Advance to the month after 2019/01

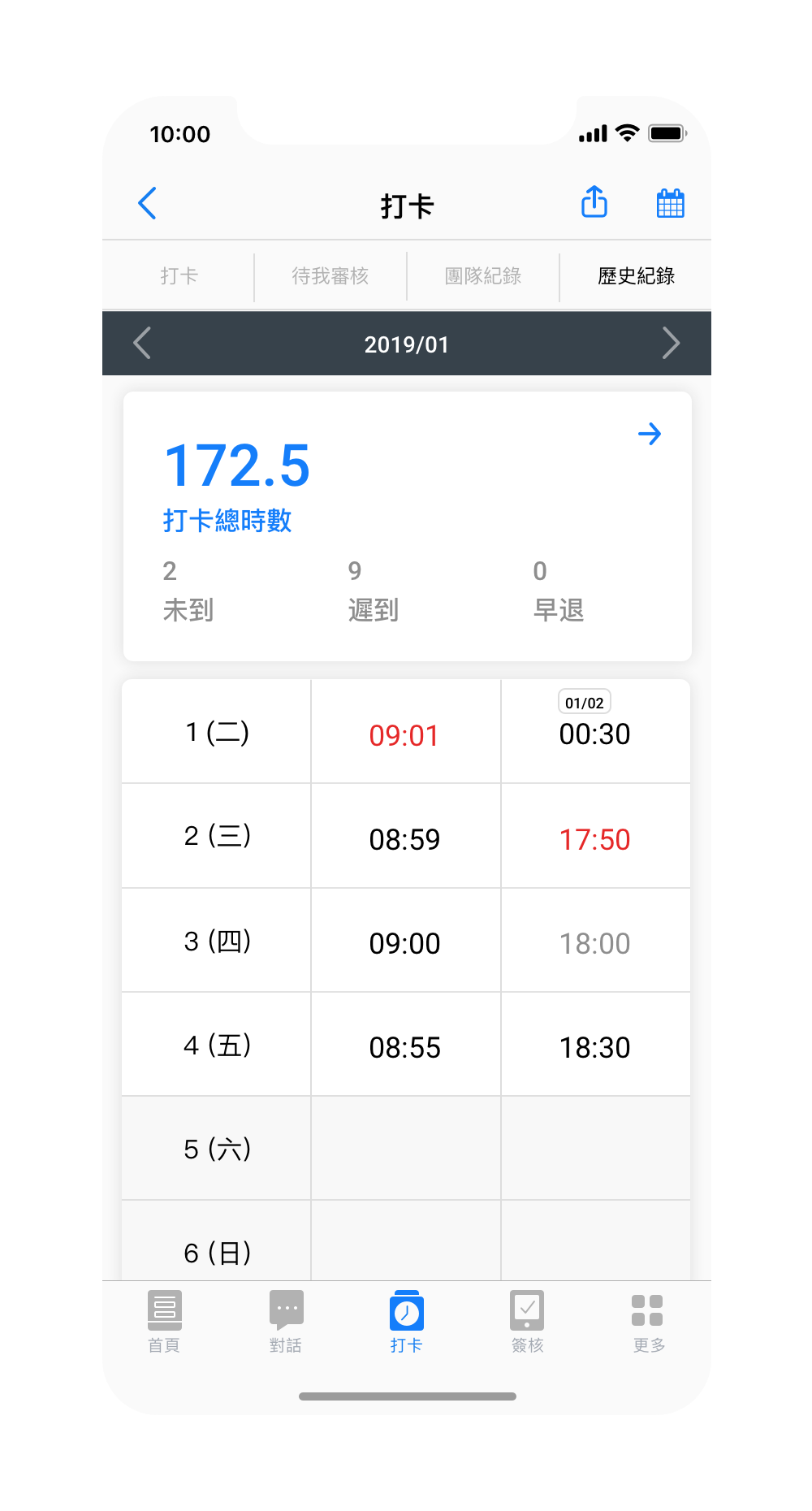(671, 344)
